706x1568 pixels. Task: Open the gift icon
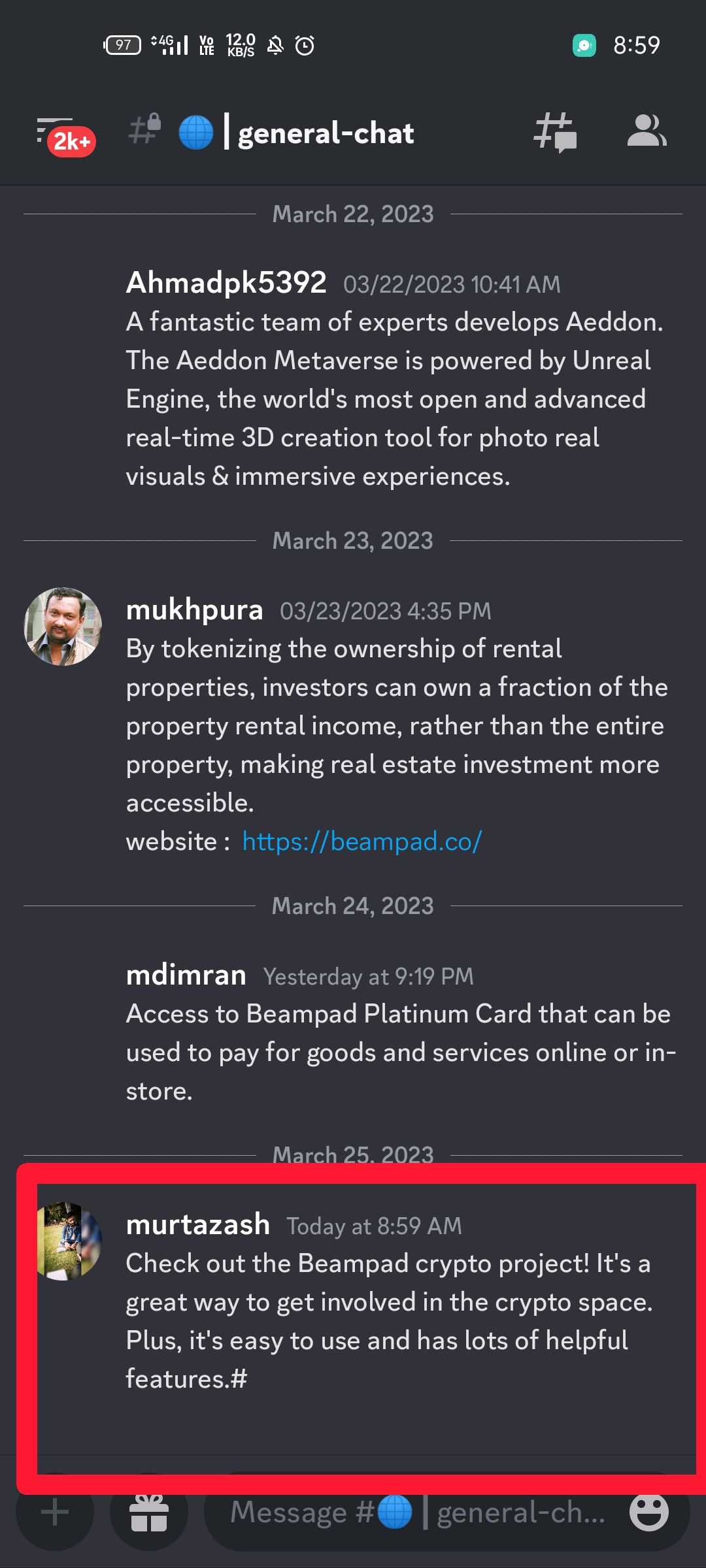click(x=149, y=1512)
